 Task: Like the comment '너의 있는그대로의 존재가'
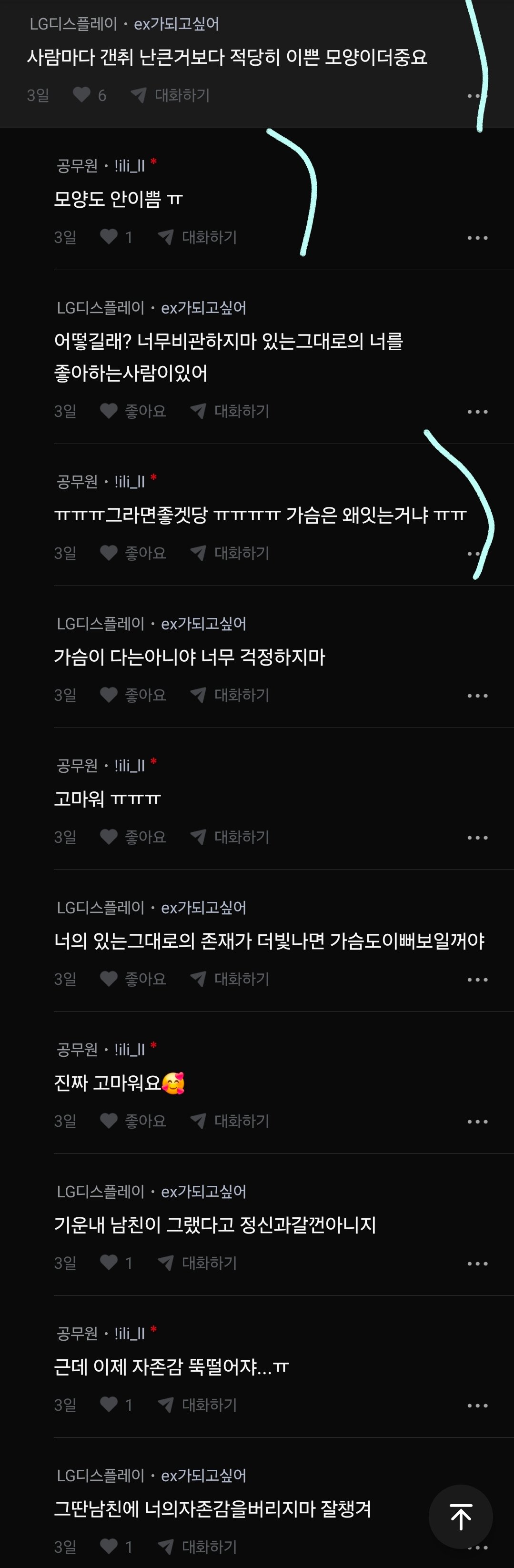(109, 979)
